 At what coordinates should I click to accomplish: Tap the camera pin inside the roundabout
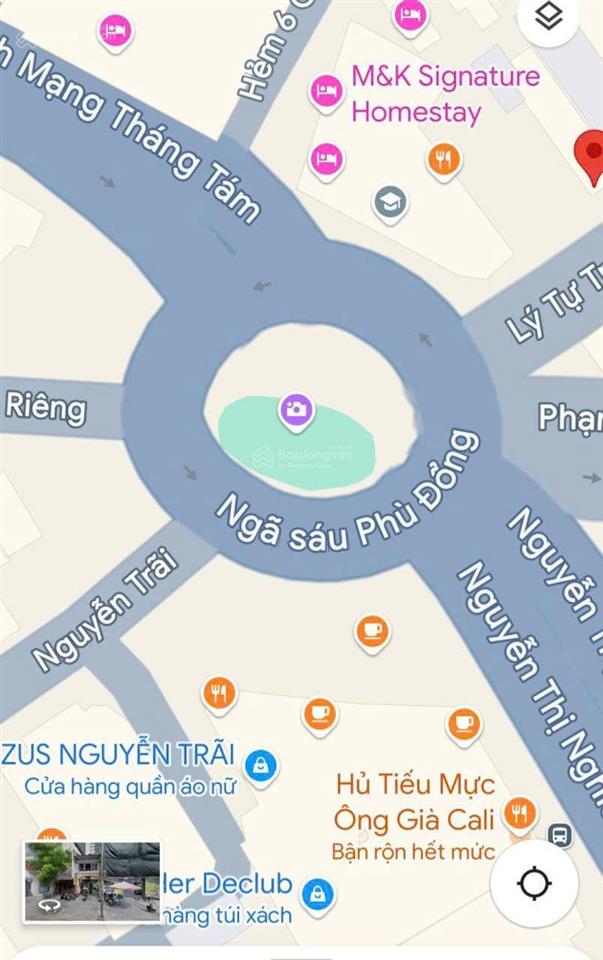coord(295,409)
